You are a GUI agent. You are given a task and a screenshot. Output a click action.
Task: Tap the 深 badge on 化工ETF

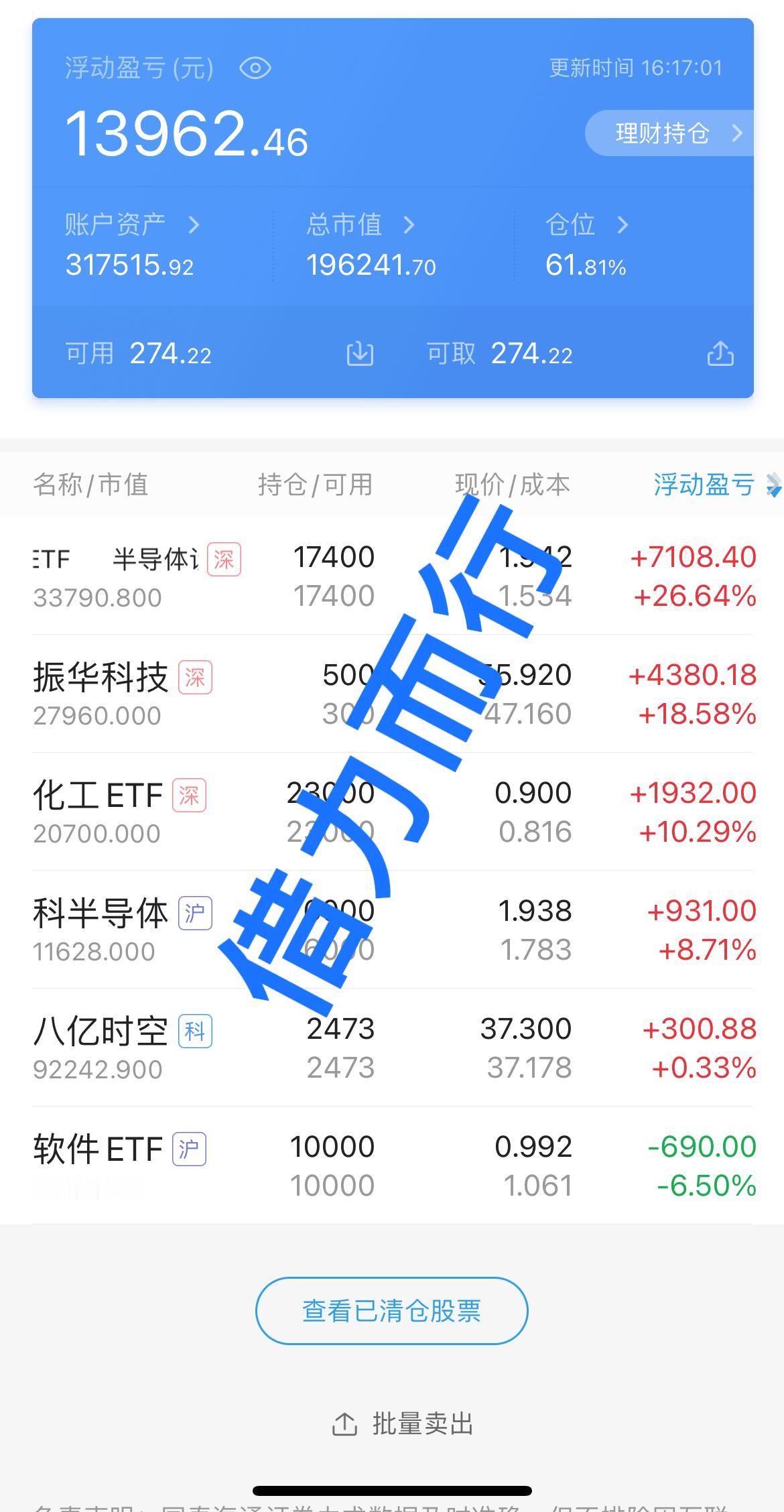pos(189,796)
